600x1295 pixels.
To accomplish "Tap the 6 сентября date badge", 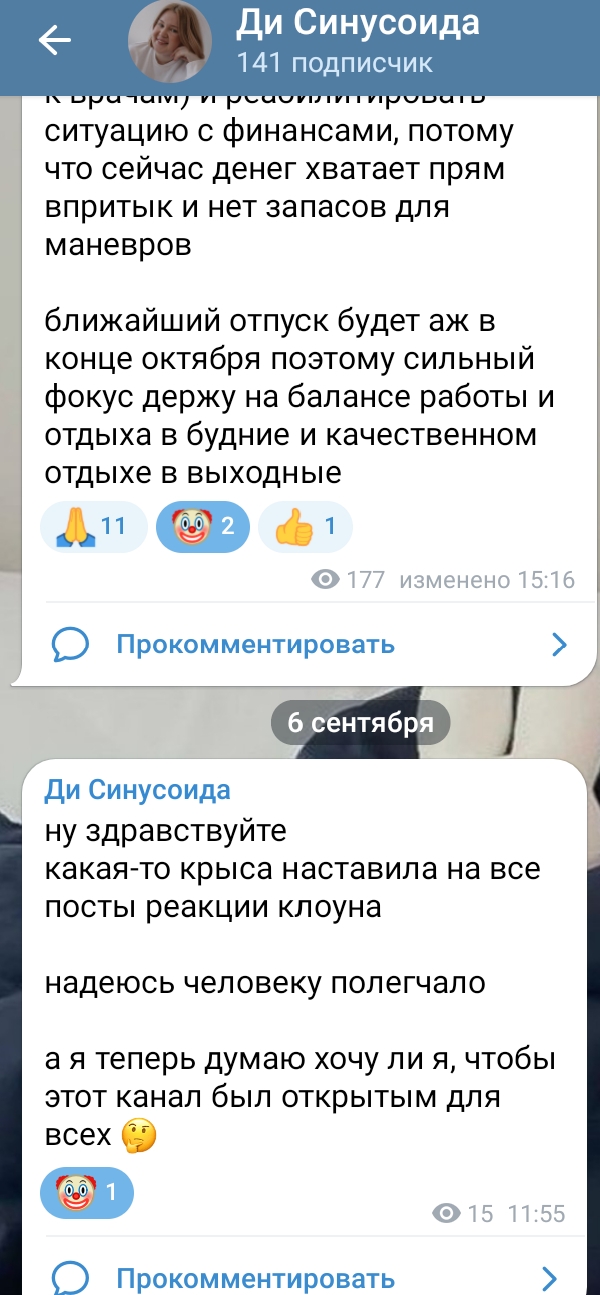I will [360, 723].
